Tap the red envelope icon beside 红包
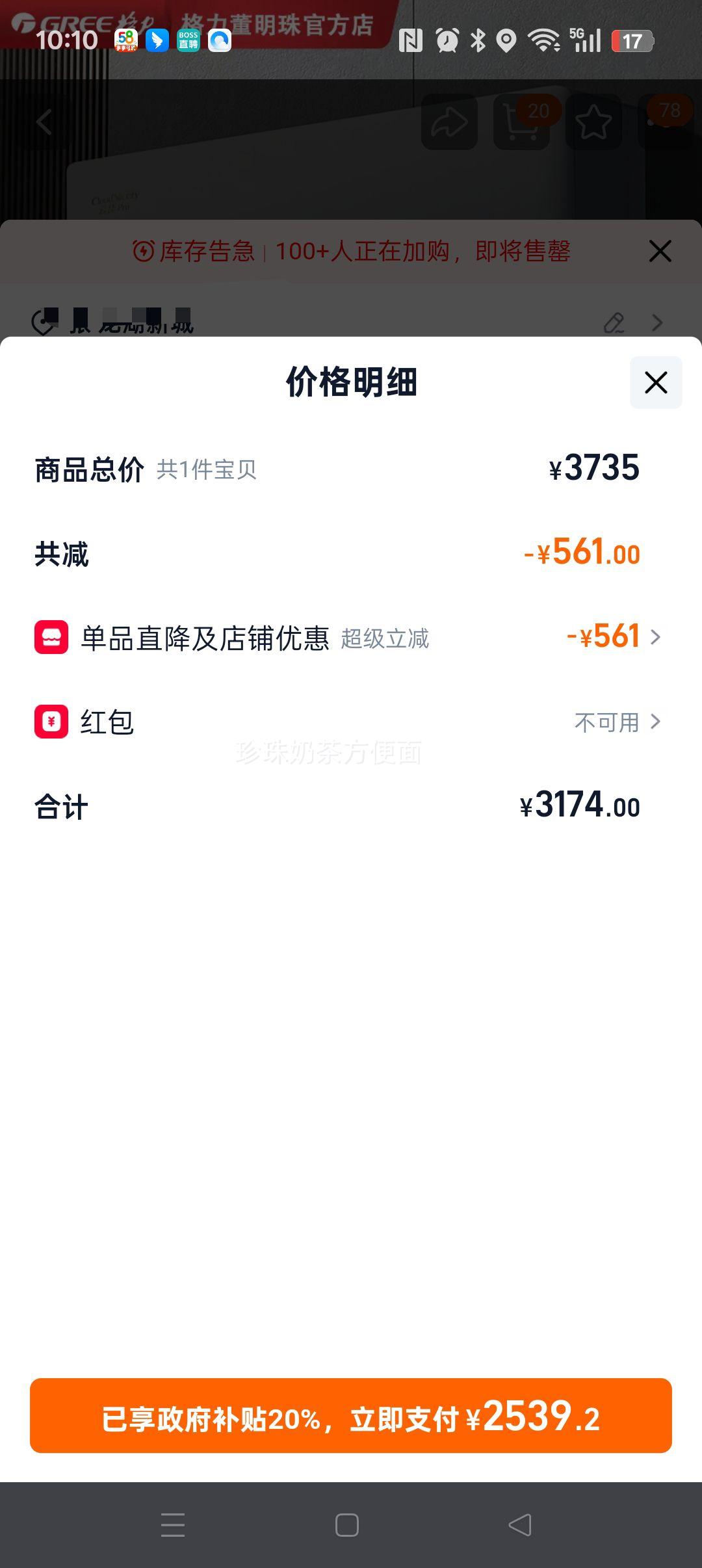The image size is (702, 1568). click(50, 722)
